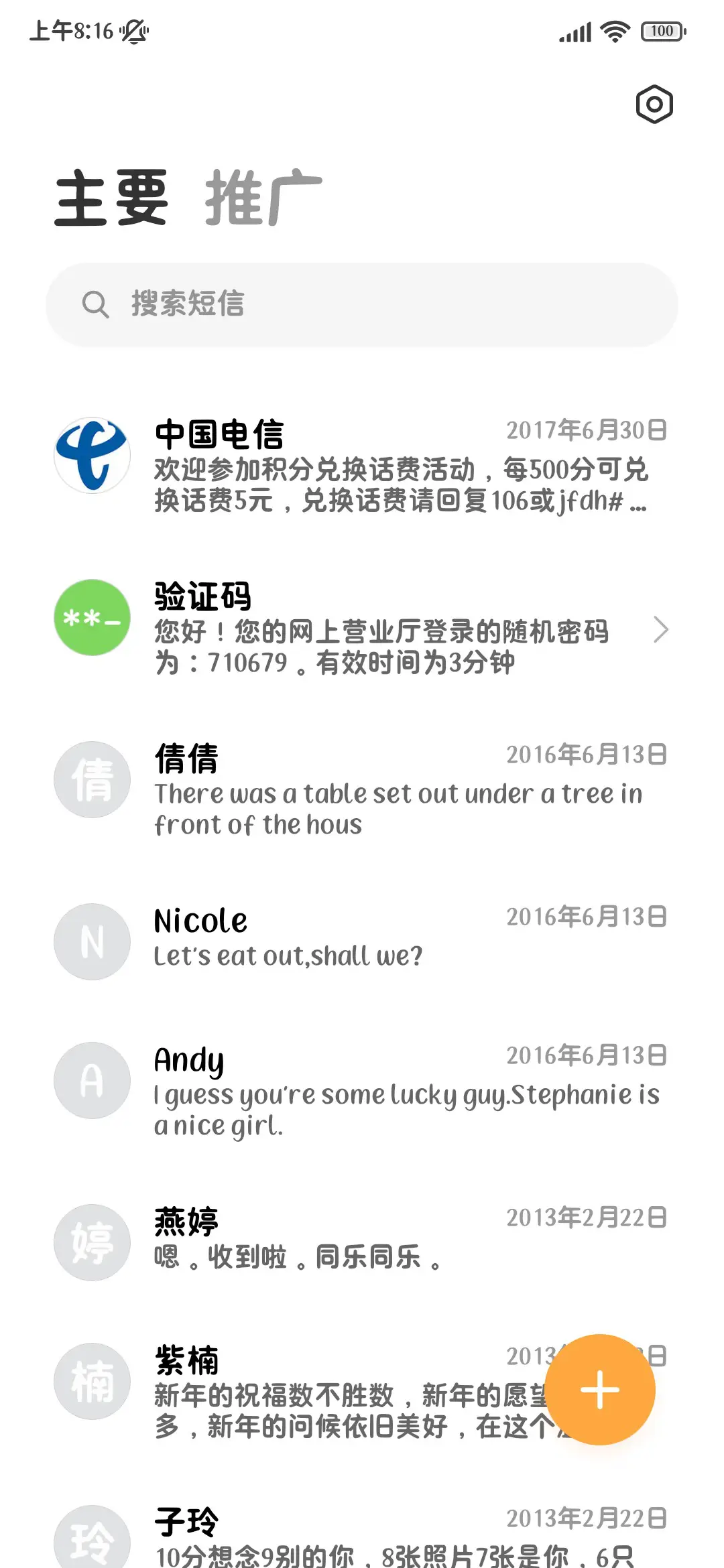Tap the battery indicator showing 100
This screenshot has width=724, height=1568.
[x=662, y=30]
